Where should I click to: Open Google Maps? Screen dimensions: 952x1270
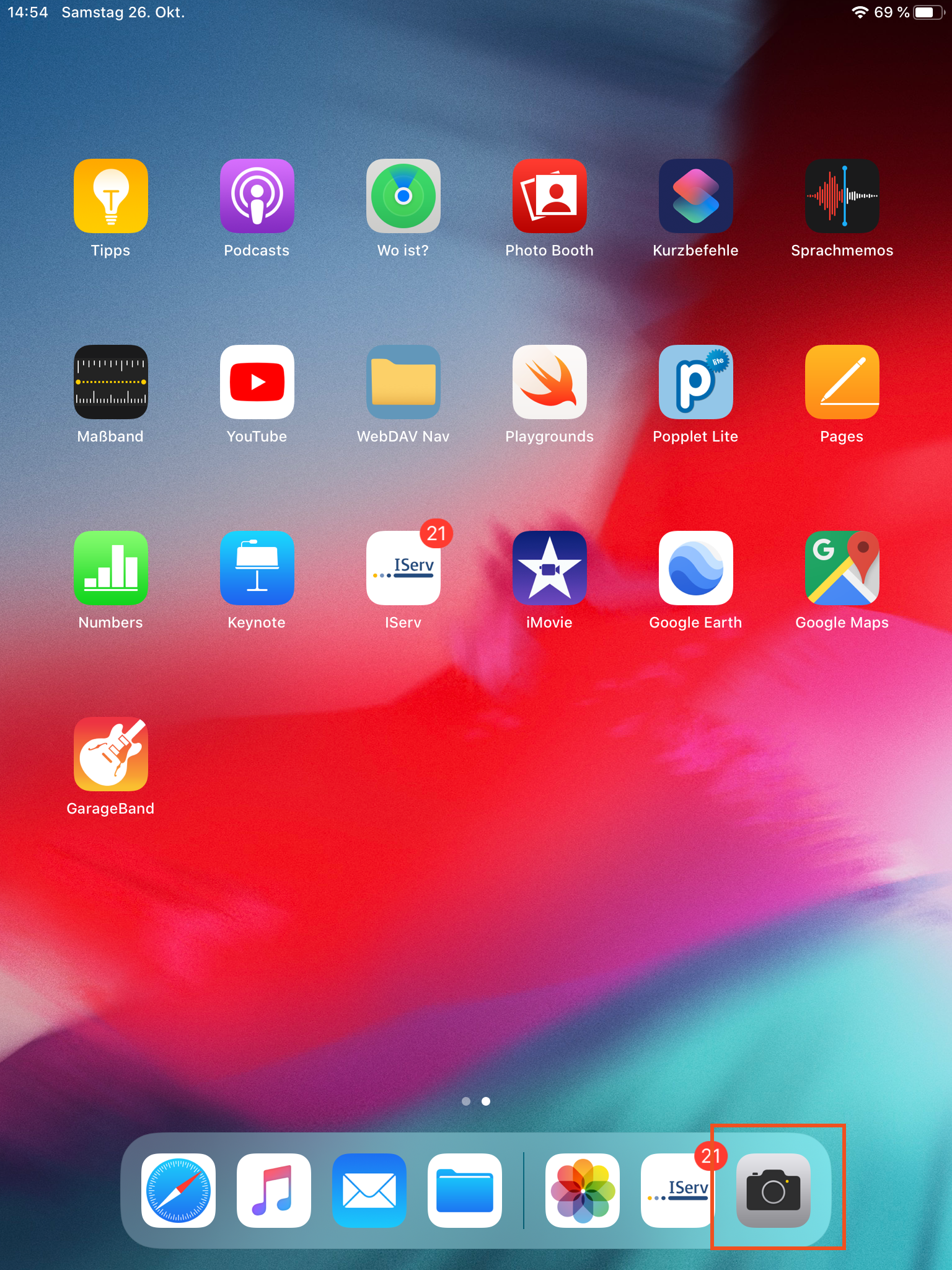[842, 568]
